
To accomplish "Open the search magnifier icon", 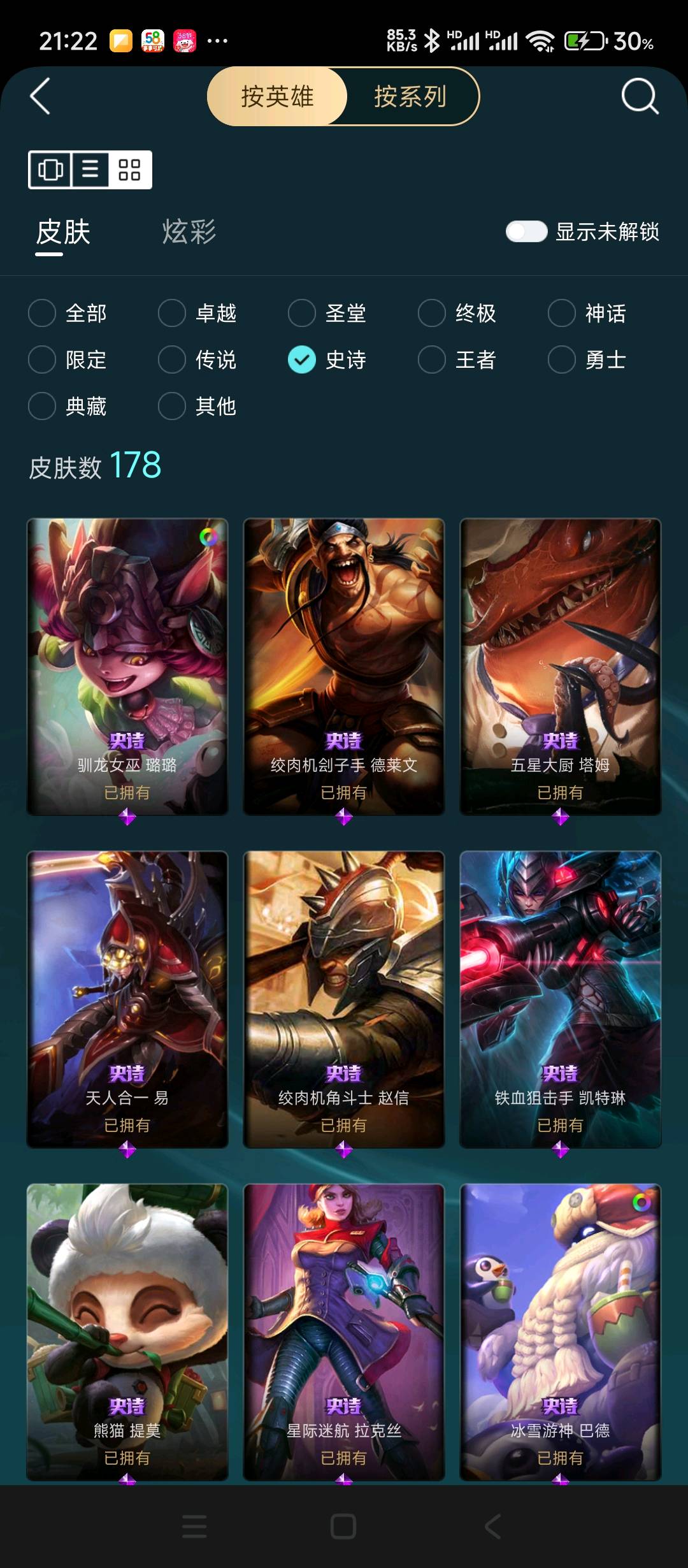I will (640, 97).
